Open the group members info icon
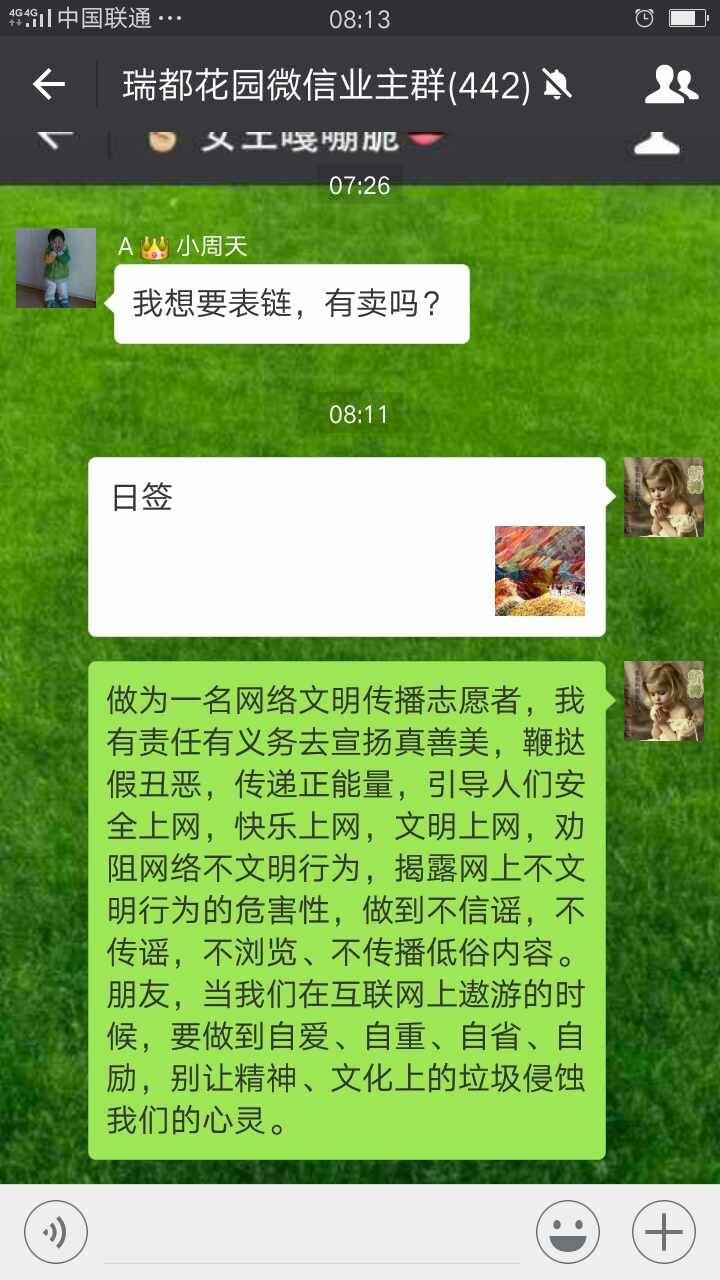Image resolution: width=720 pixels, height=1280 pixels. 671,85
